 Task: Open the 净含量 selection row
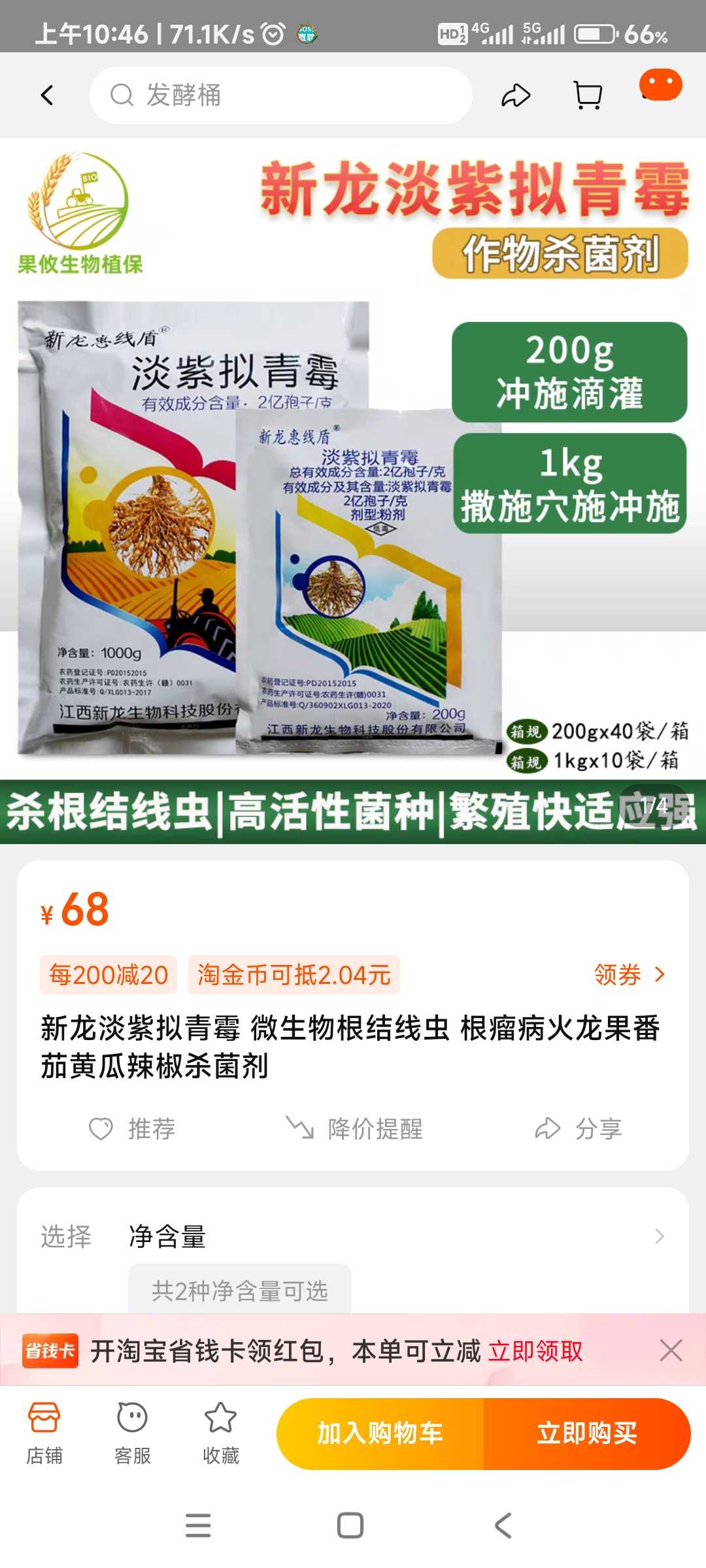[353, 1236]
